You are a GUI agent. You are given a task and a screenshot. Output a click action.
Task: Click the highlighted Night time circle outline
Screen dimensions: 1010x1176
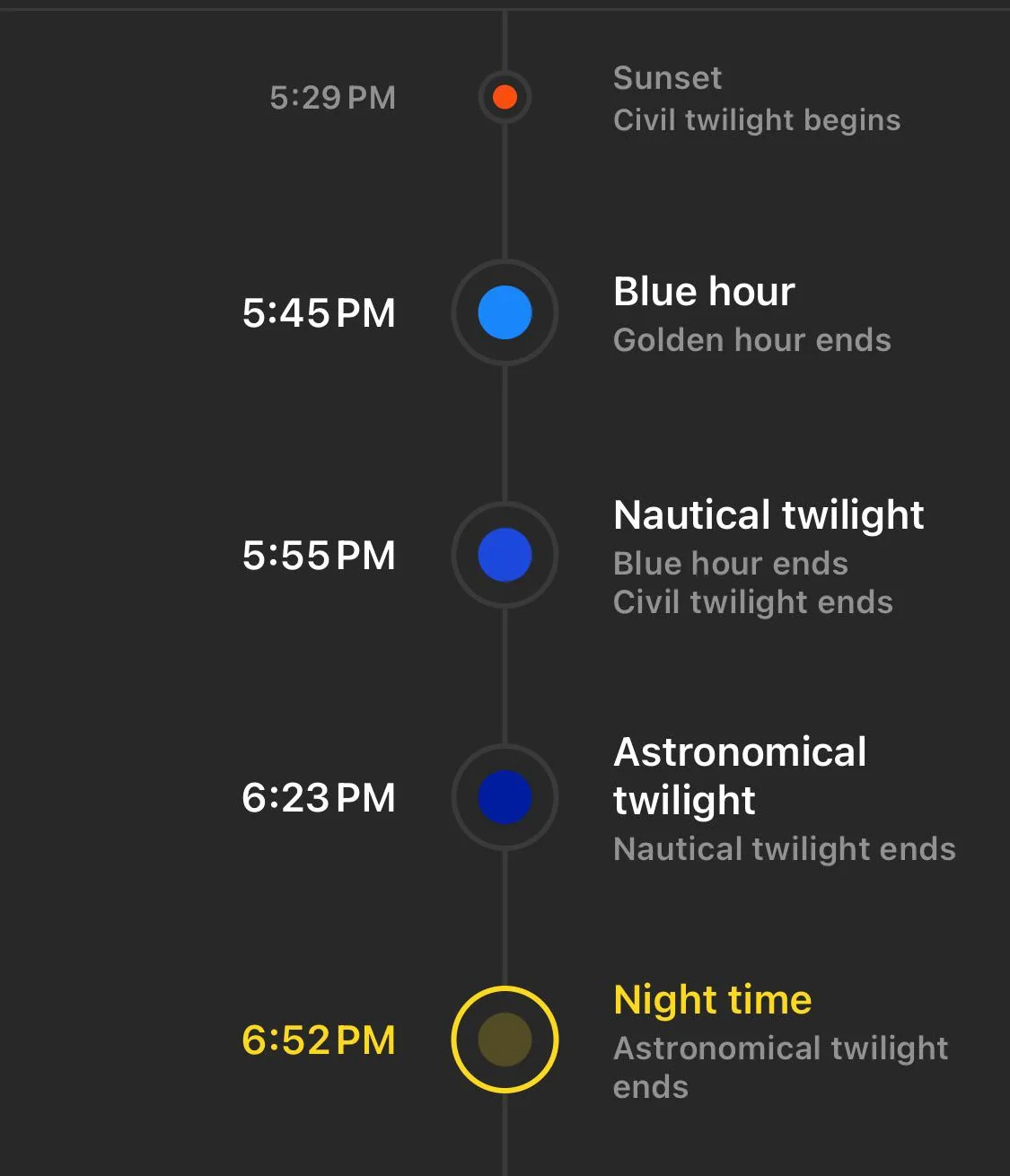pyautogui.click(x=505, y=1040)
